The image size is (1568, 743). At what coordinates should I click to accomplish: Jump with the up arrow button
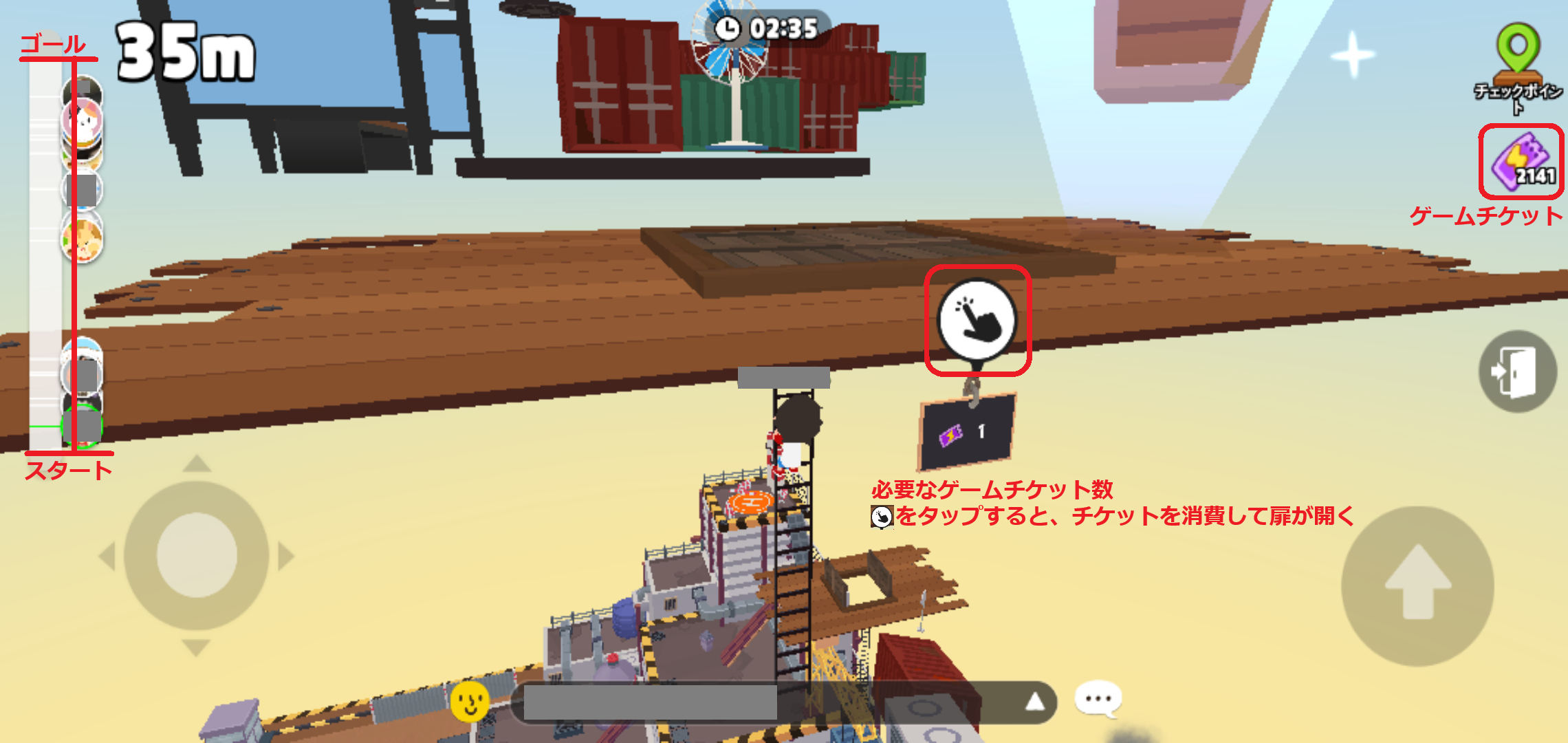pyautogui.click(x=1417, y=585)
